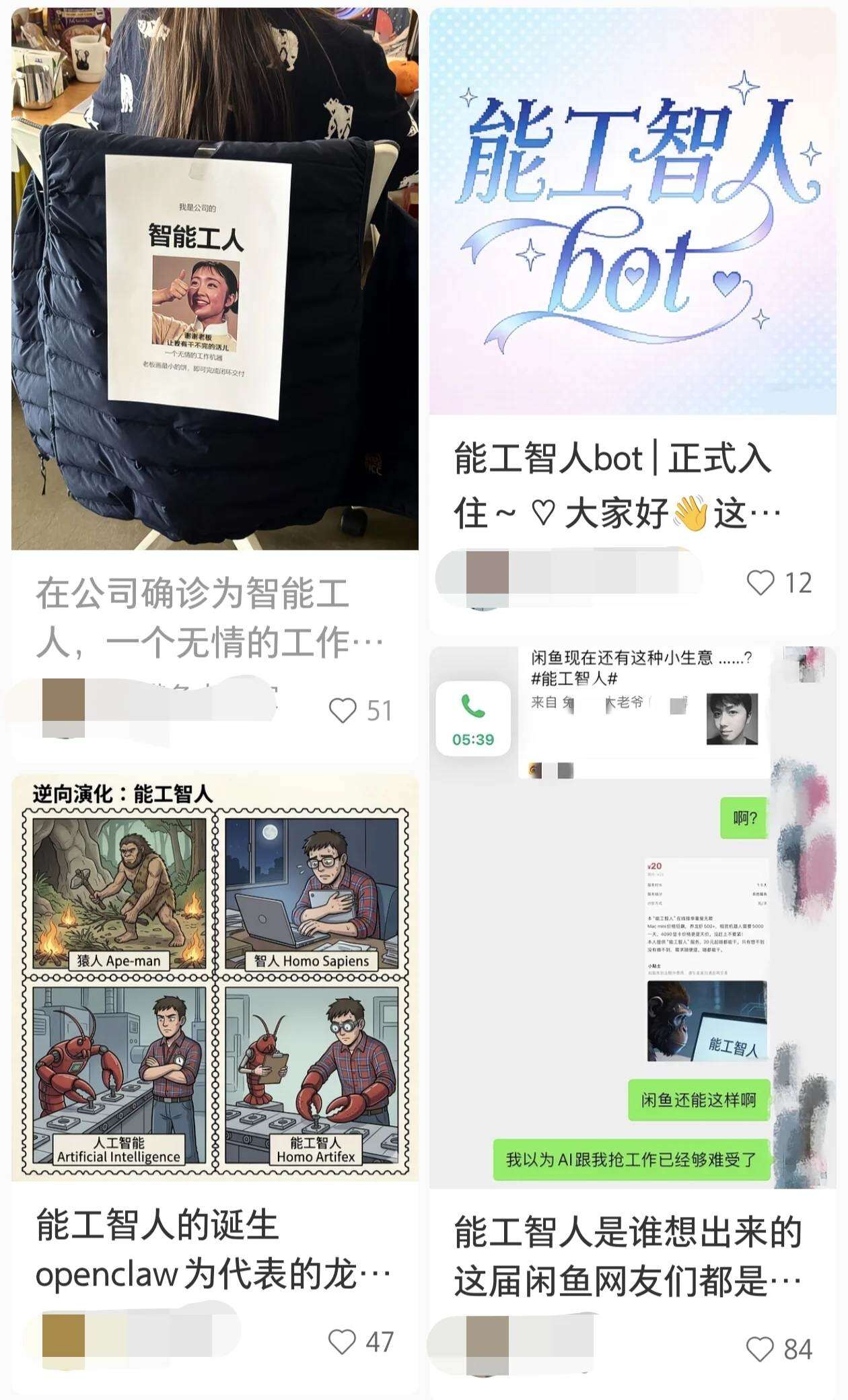Like the 能工智人是谁想出来的 post

pos(761,1349)
